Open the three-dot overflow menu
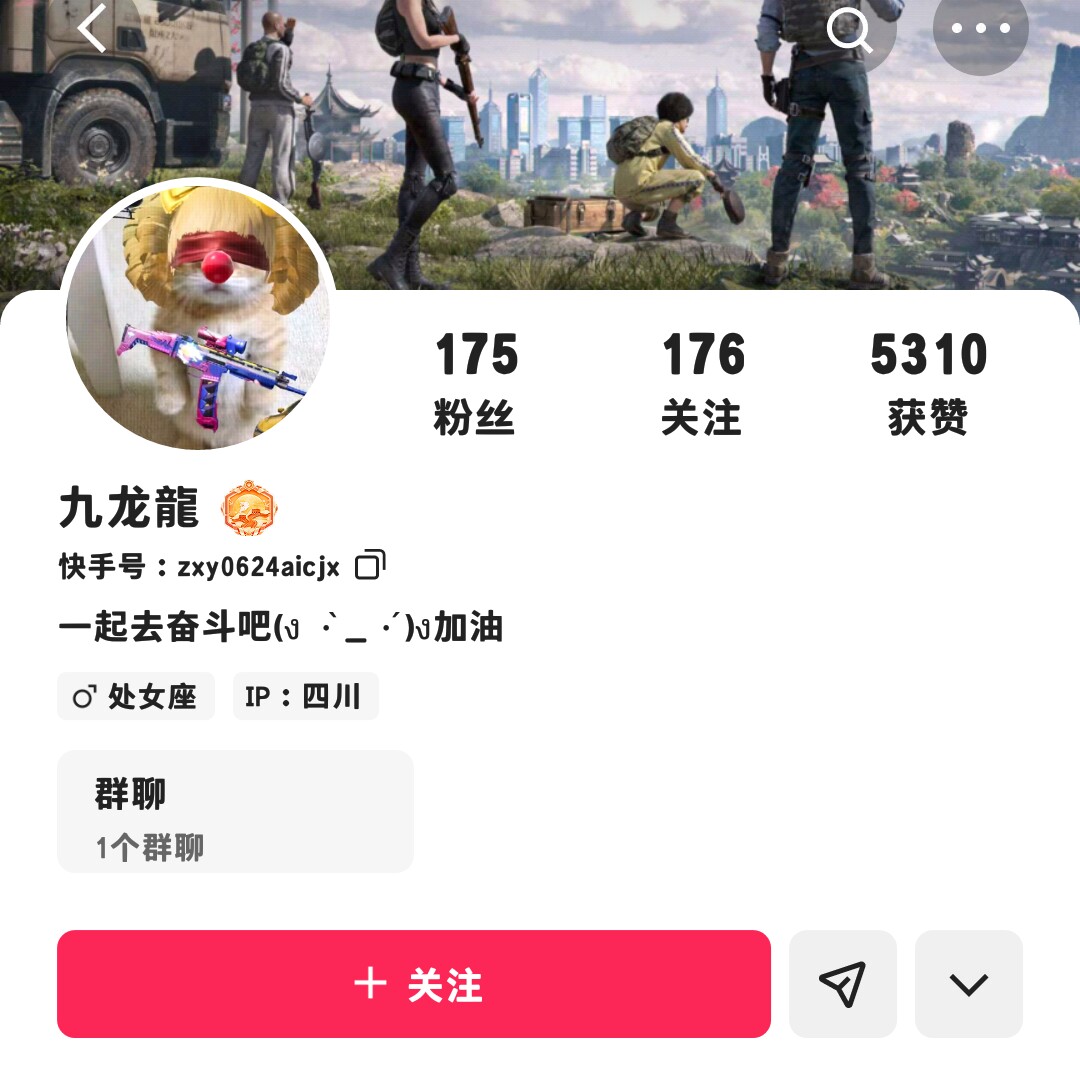This screenshot has width=1080, height=1080. pos(980,29)
